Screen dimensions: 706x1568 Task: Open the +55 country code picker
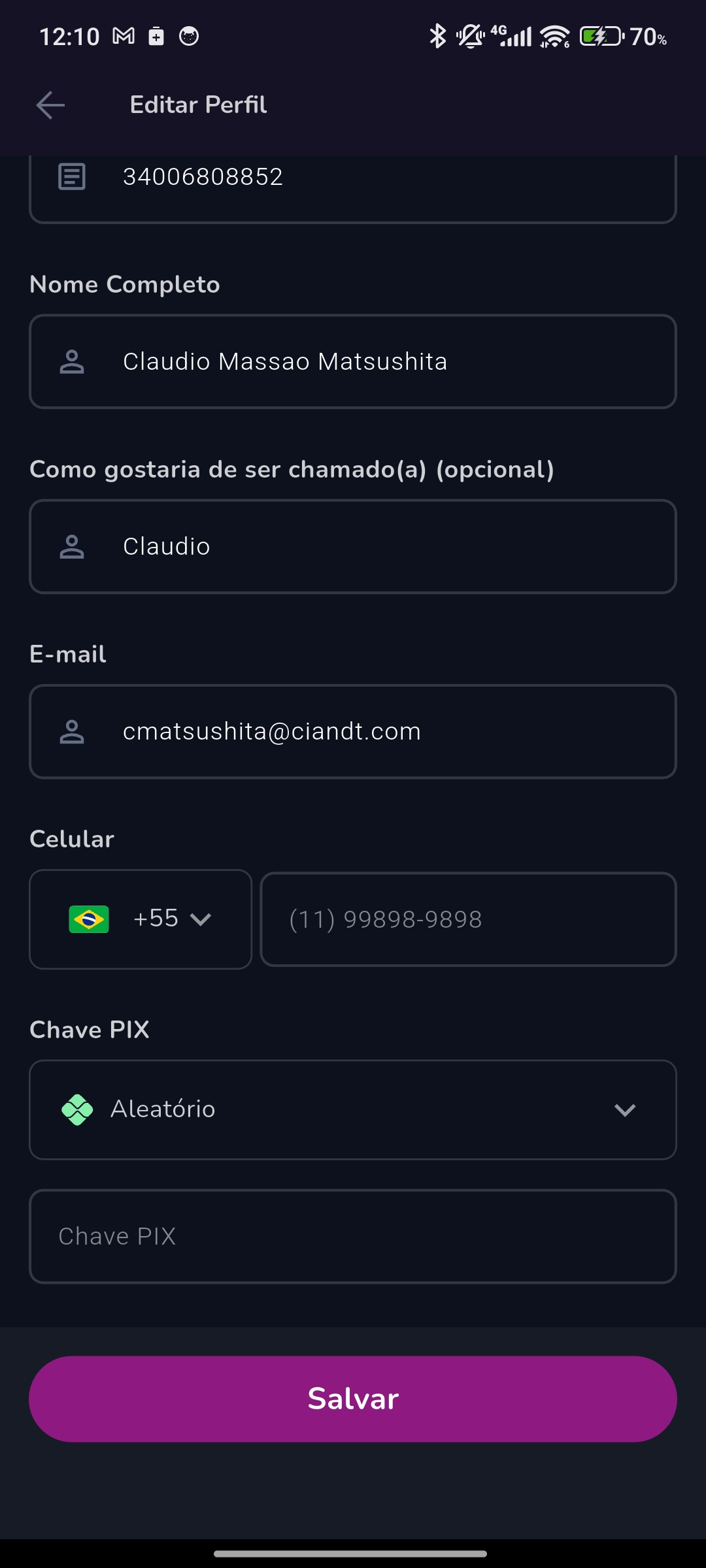tap(141, 919)
